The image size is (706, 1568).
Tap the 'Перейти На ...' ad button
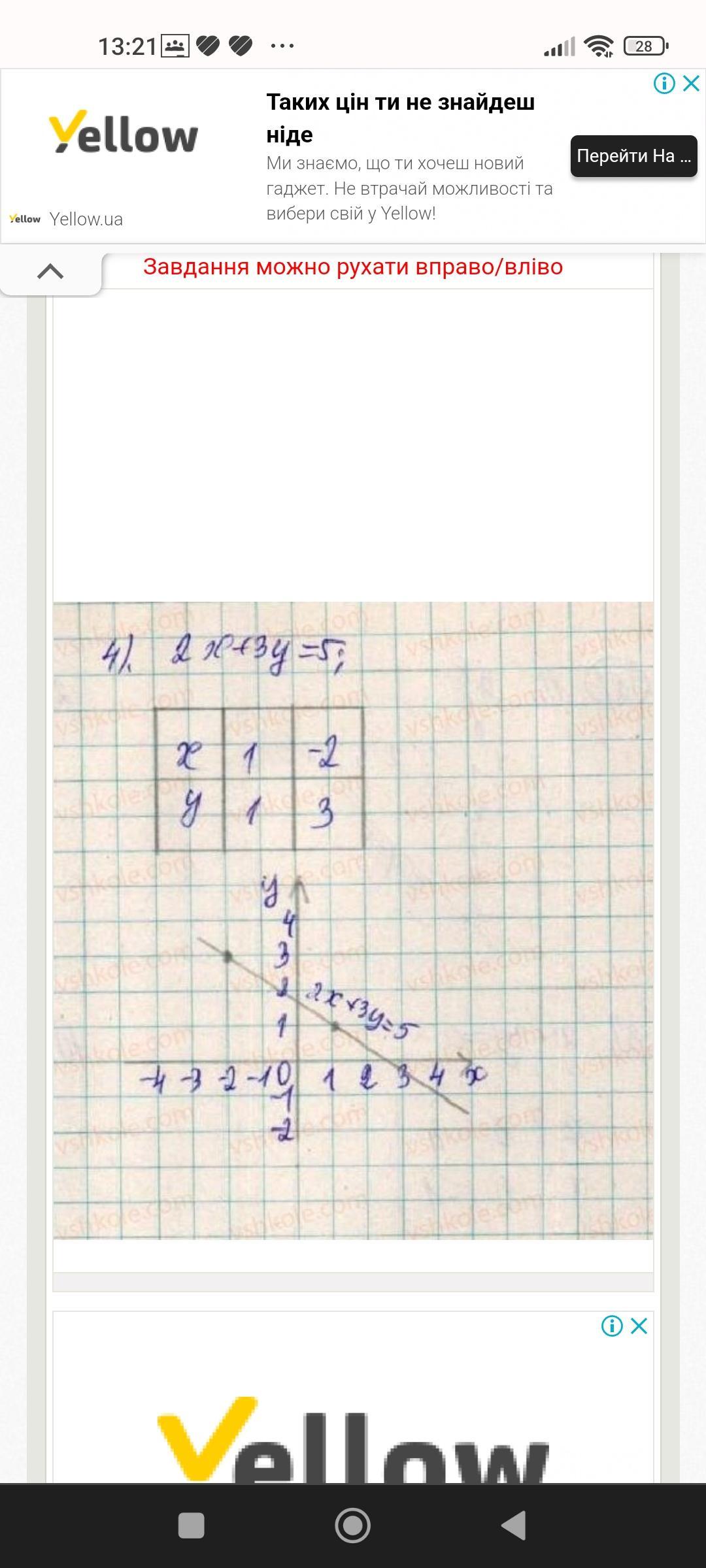tap(633, 156)
